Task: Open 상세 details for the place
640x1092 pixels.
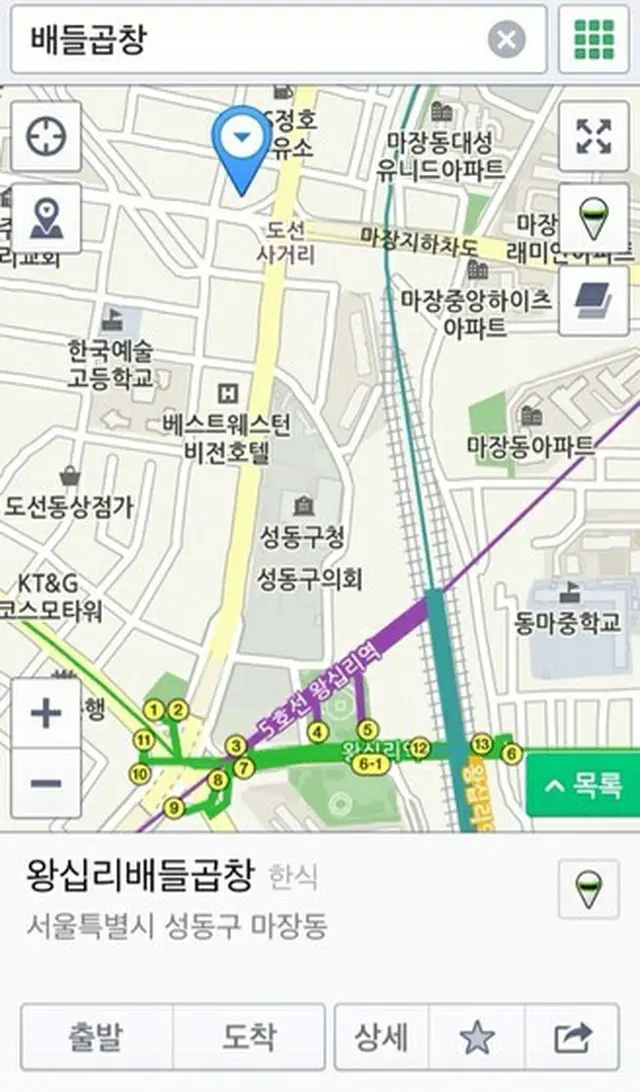Action: (x=381, y=1036)
